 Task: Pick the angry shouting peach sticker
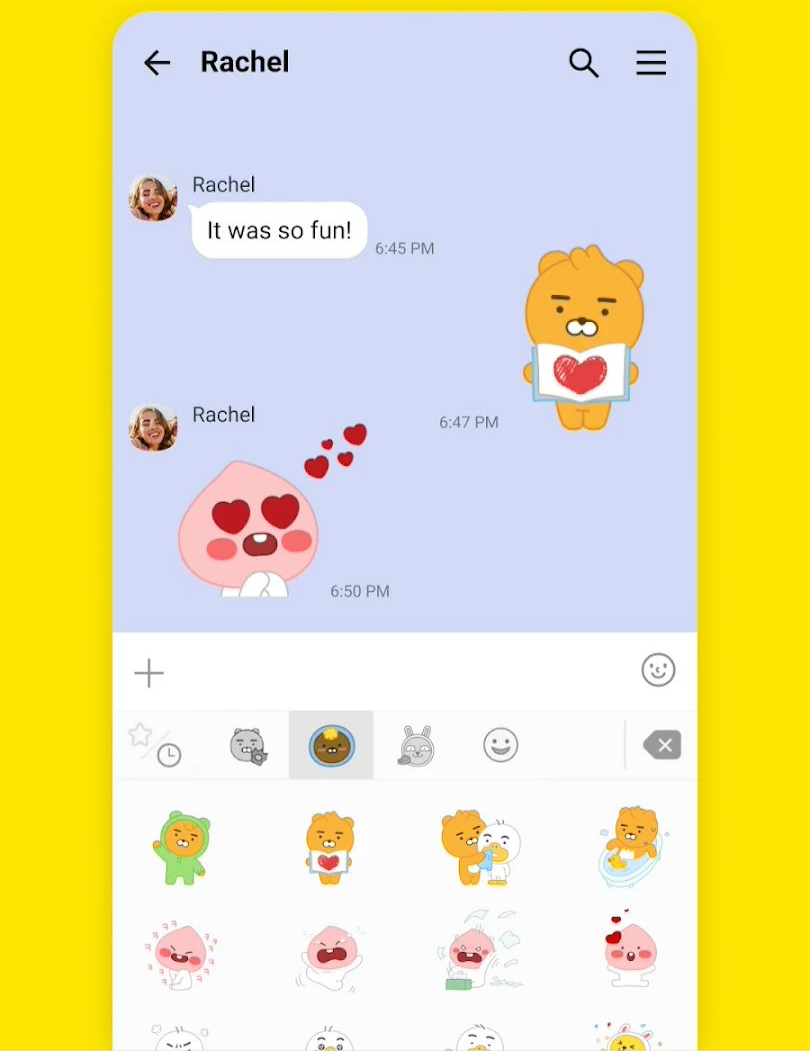tap(330, 957)
